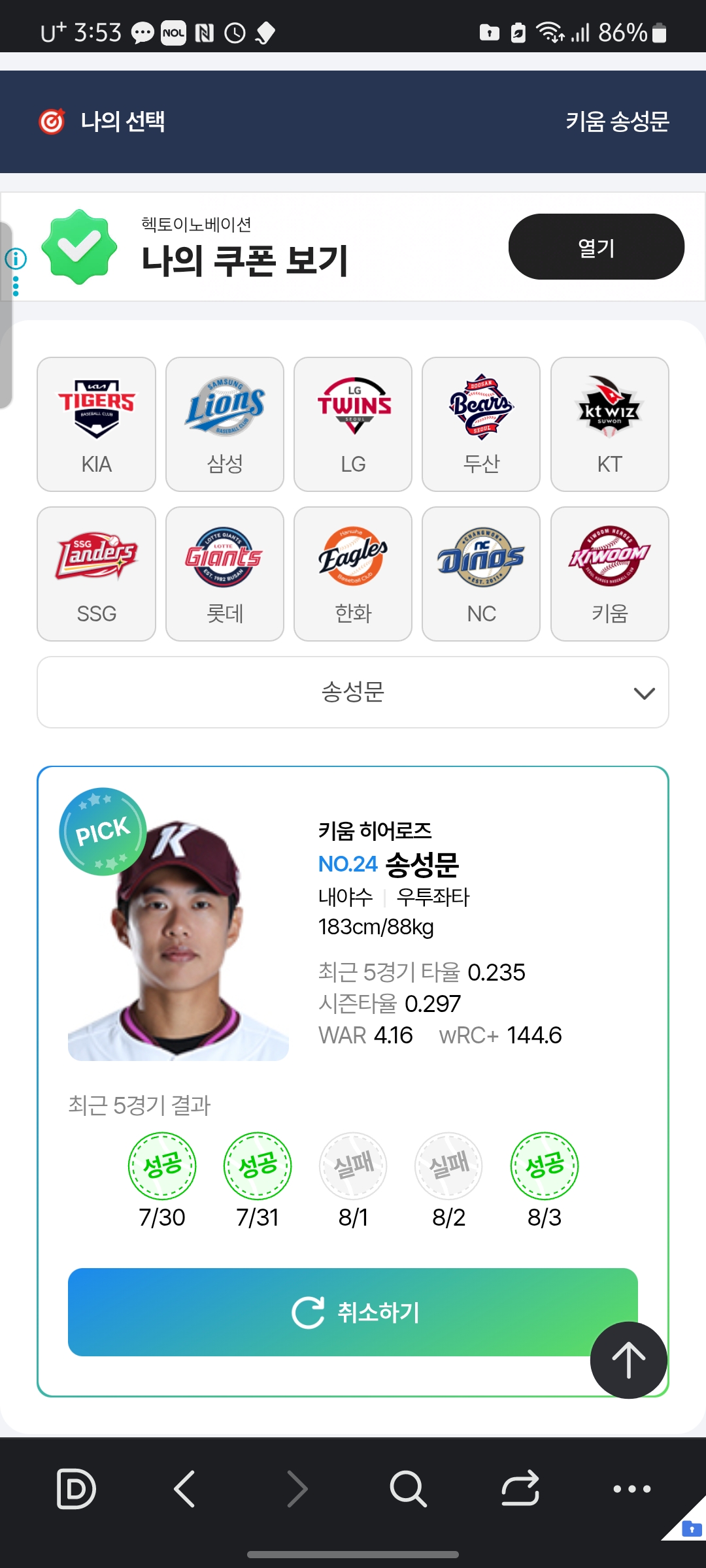Select the KIA Tigers team tile

click(x=96, y=424)
